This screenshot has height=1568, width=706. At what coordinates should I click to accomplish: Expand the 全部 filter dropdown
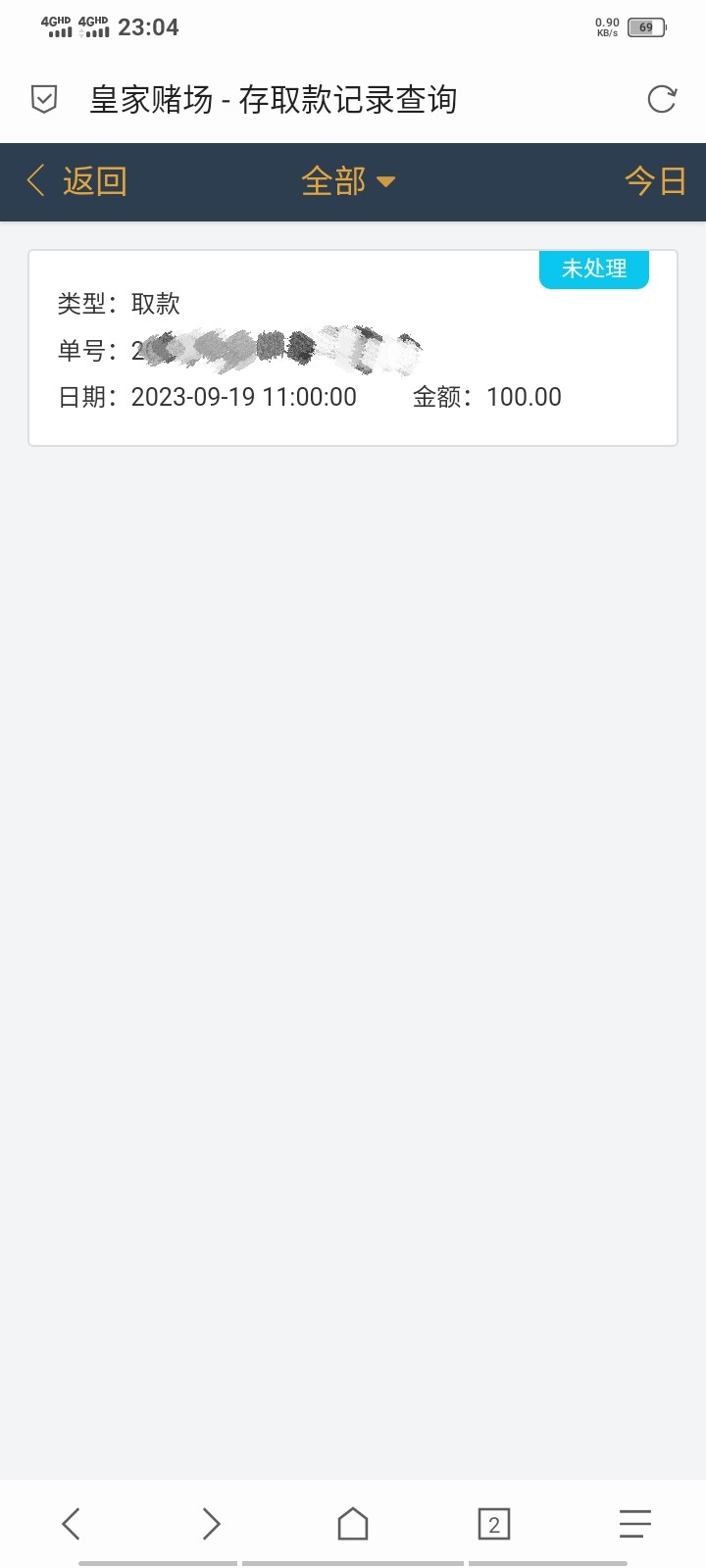pyautogui.click(x=347, y=181)
